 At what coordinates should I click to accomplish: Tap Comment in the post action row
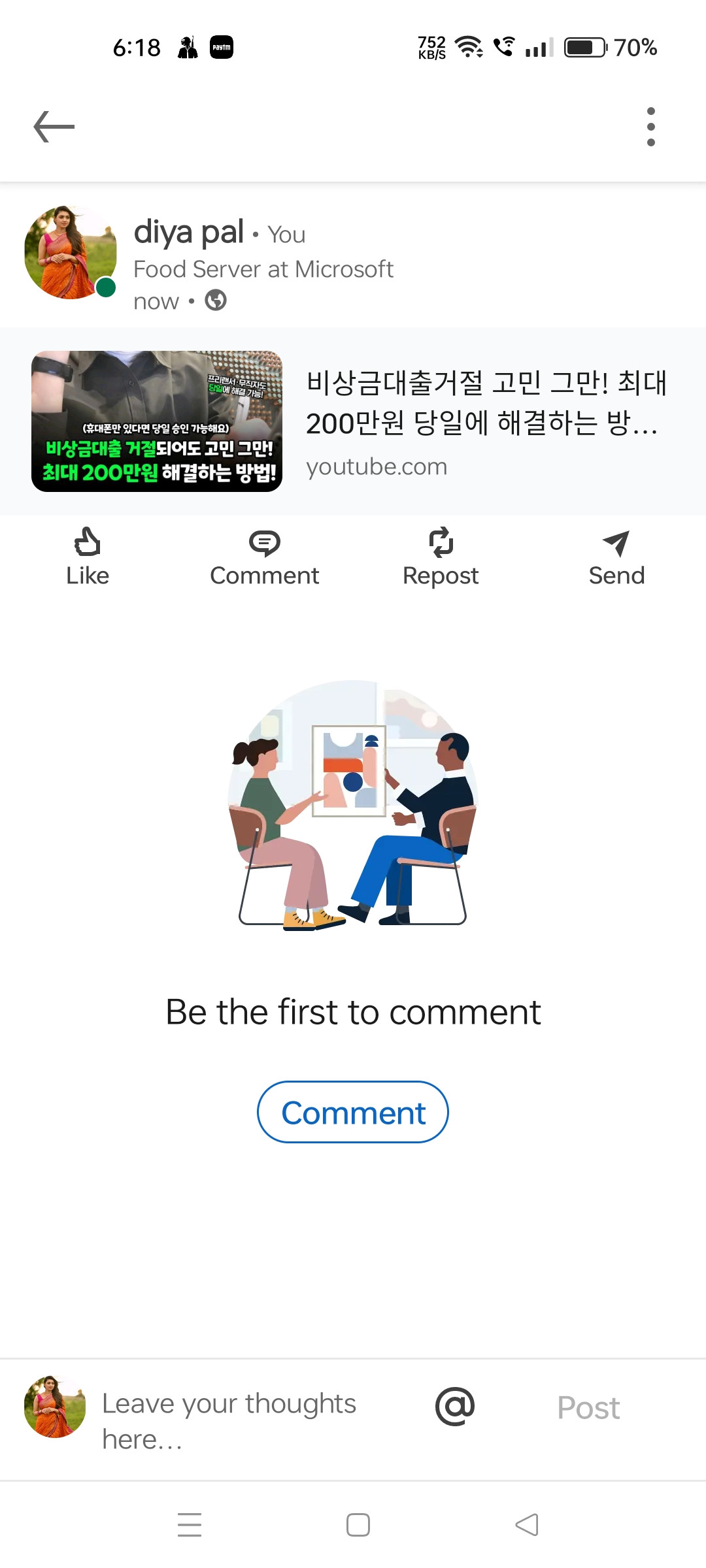264,557
